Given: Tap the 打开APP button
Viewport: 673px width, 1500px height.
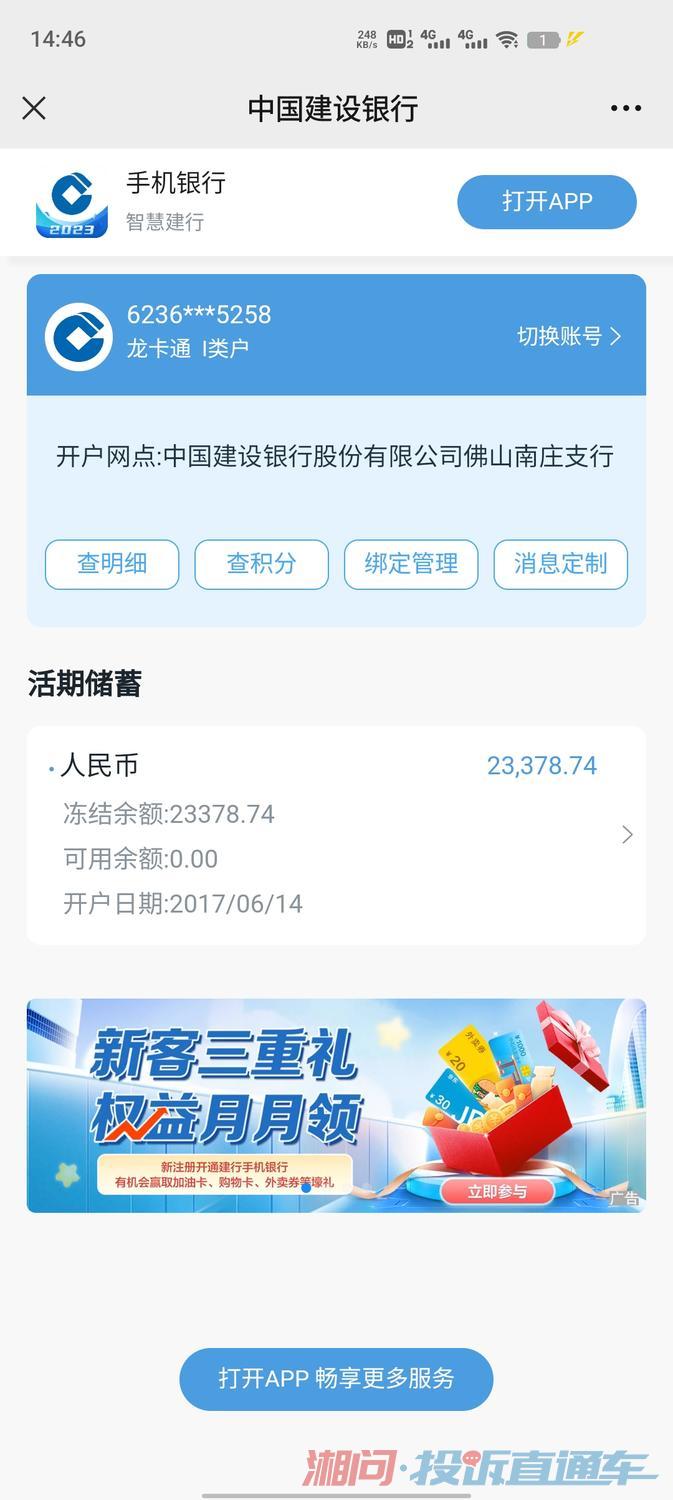Looking at the screenshot, I should click(x=547, y=201).
